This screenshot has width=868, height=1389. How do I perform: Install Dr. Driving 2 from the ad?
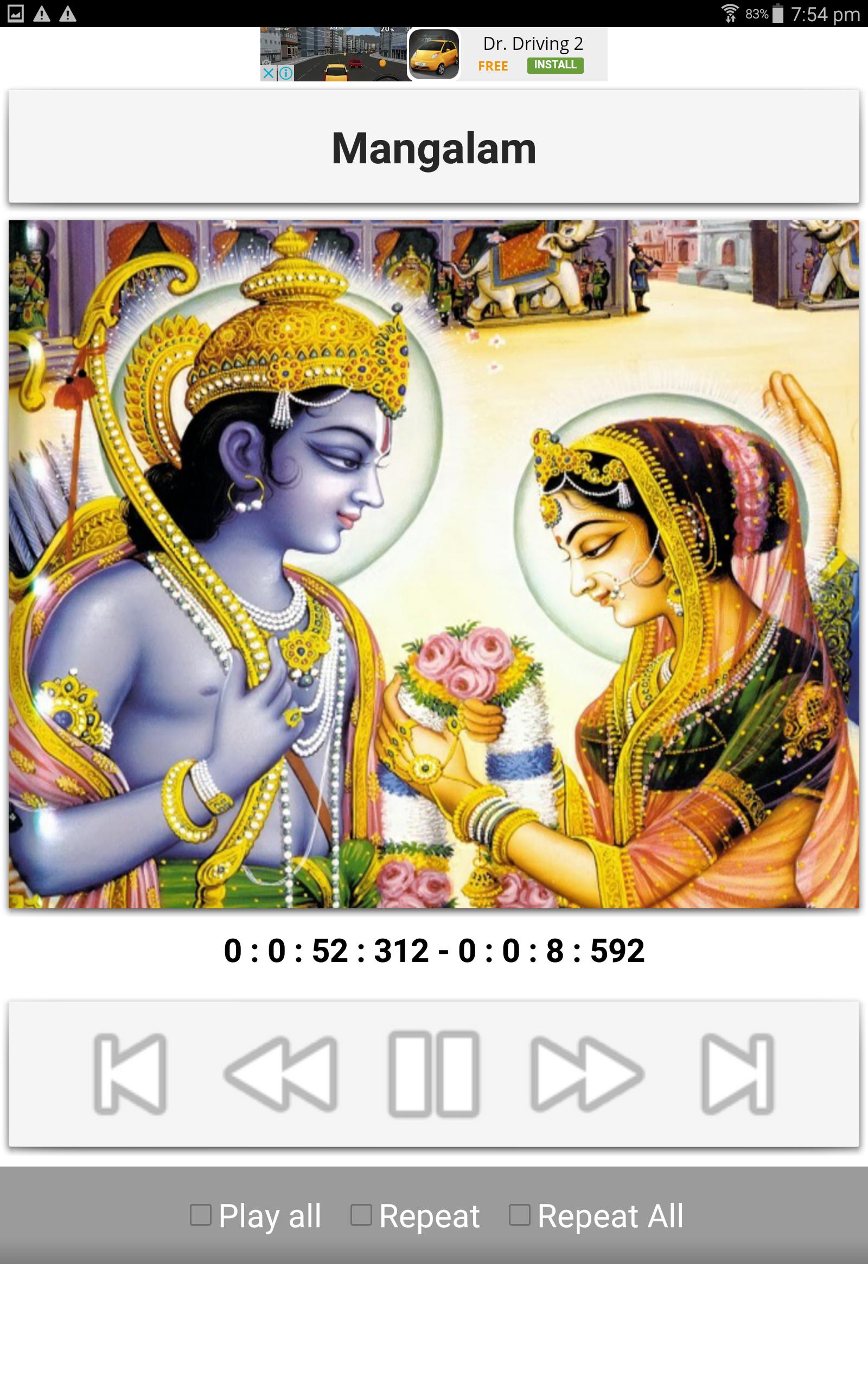(x=554, y=65)
